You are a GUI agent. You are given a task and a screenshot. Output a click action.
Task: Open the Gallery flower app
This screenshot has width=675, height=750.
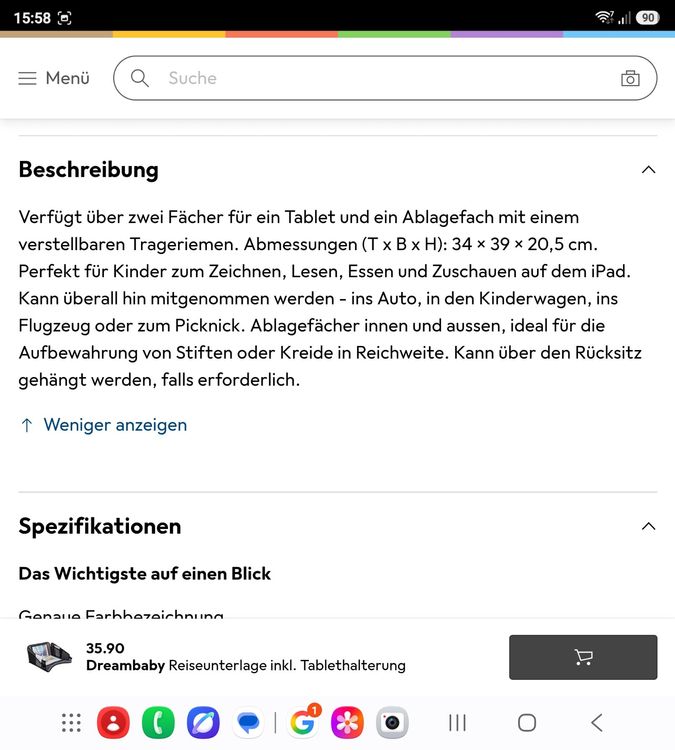pyautogui.click(x=347, y=723)
